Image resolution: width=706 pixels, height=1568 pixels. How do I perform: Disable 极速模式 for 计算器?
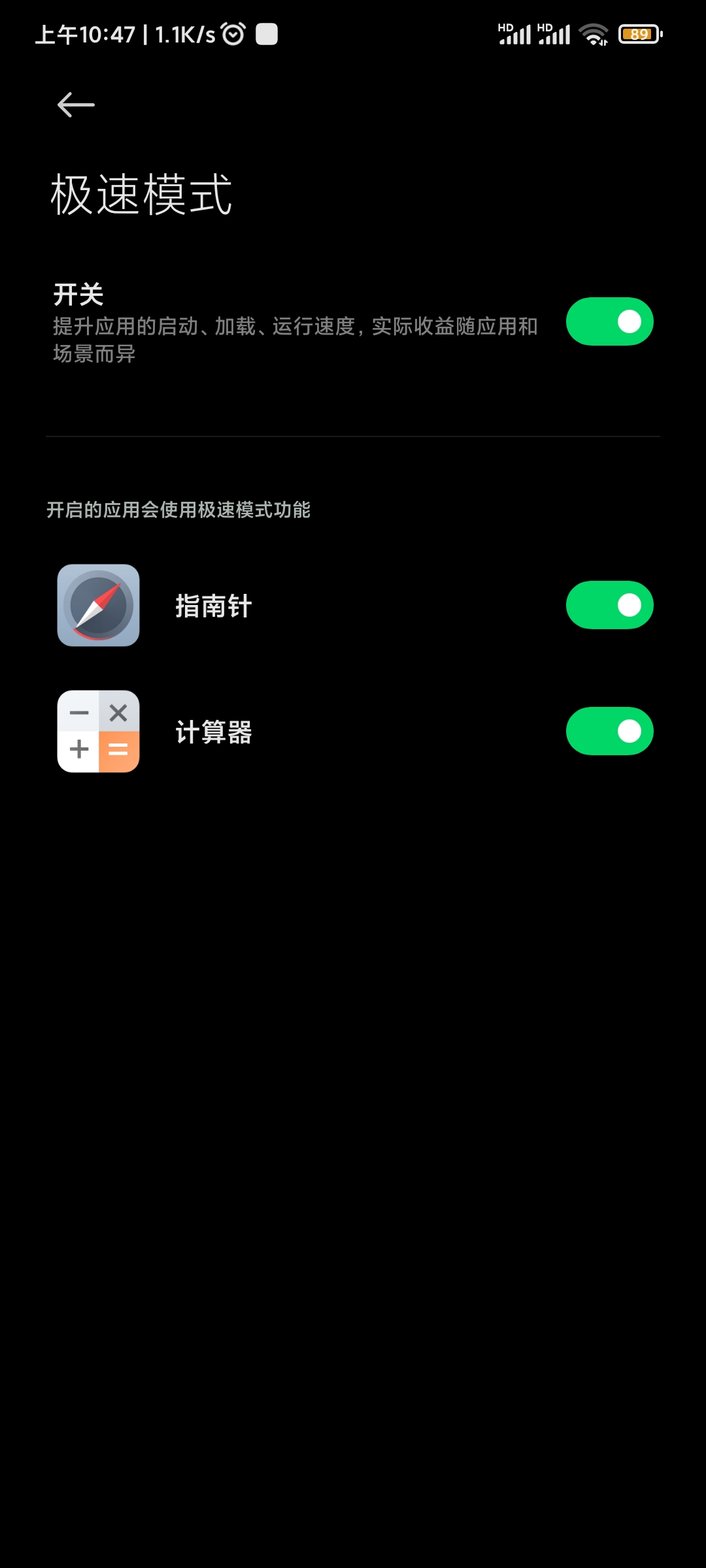tap(609, 731)
